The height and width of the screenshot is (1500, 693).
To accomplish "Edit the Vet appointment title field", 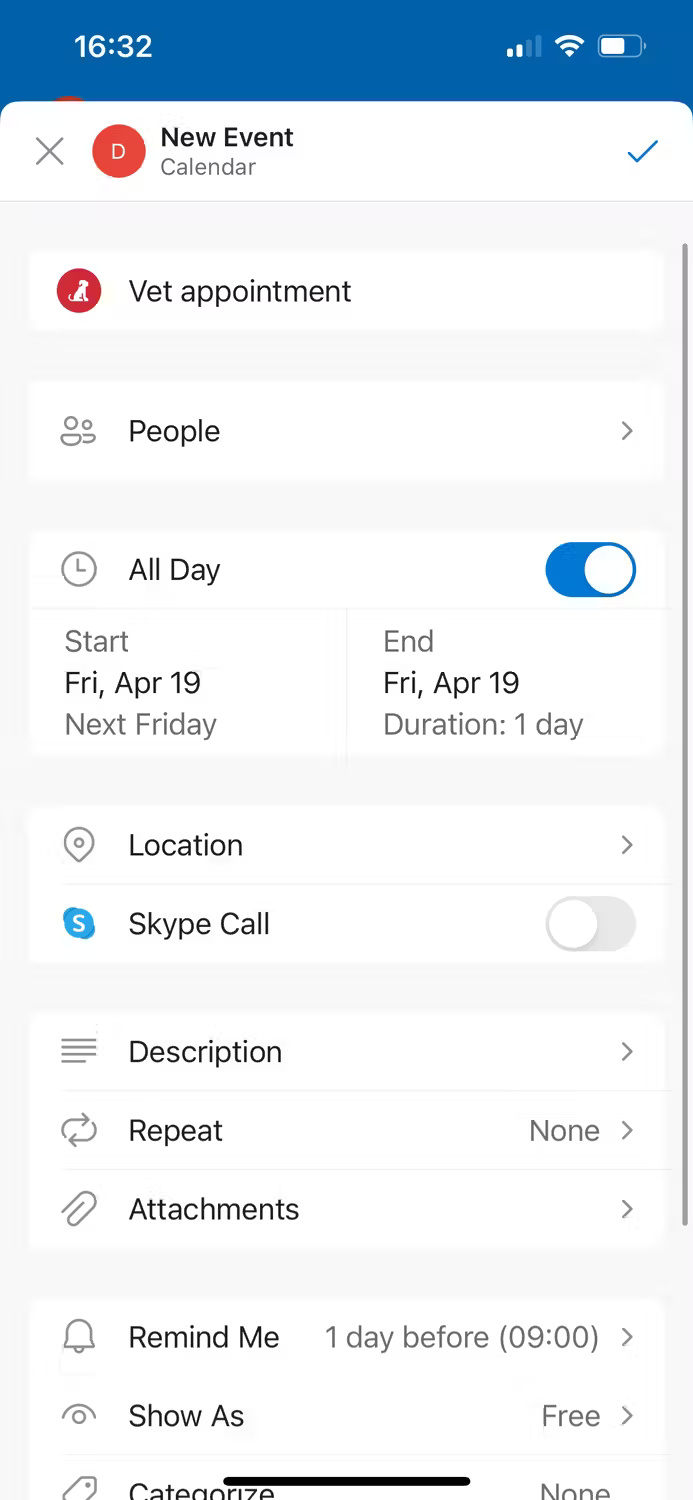I will (346, 291).
